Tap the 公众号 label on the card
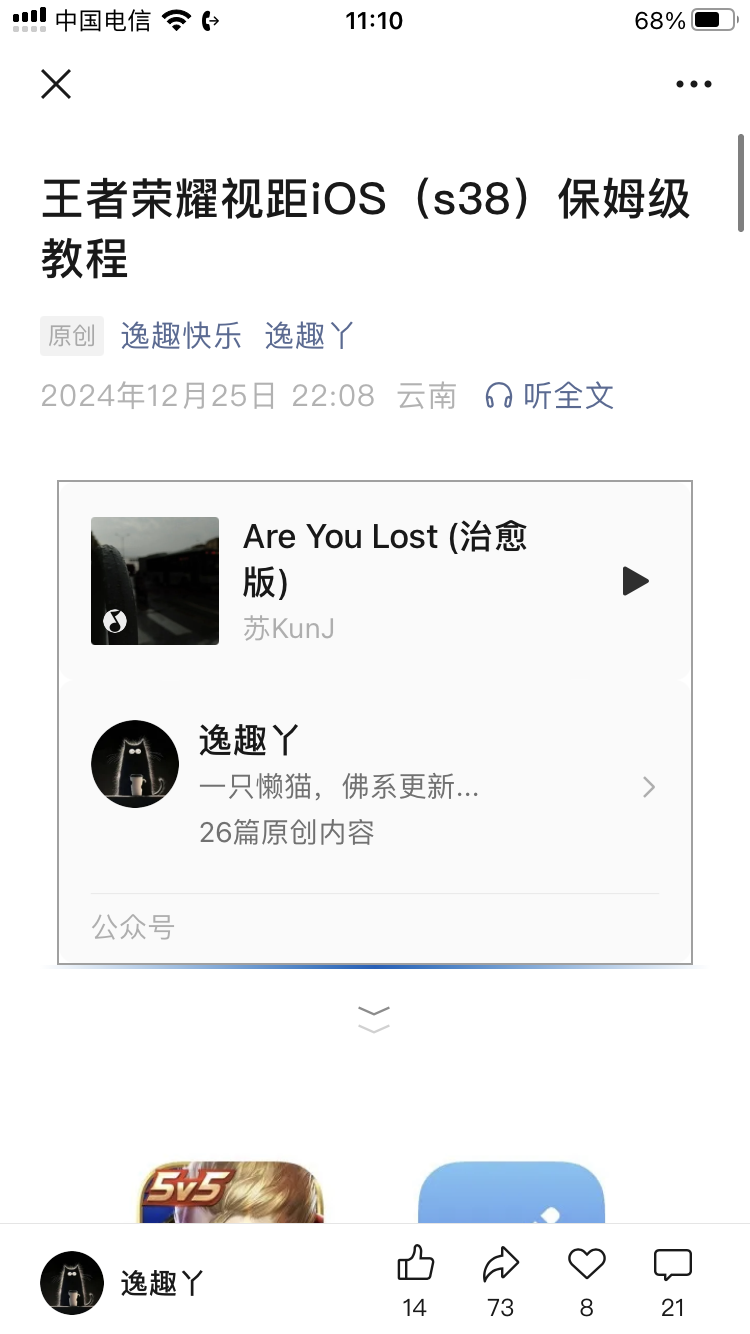The width and height of the screenshot is (750, 1334). tap(133, 927)
